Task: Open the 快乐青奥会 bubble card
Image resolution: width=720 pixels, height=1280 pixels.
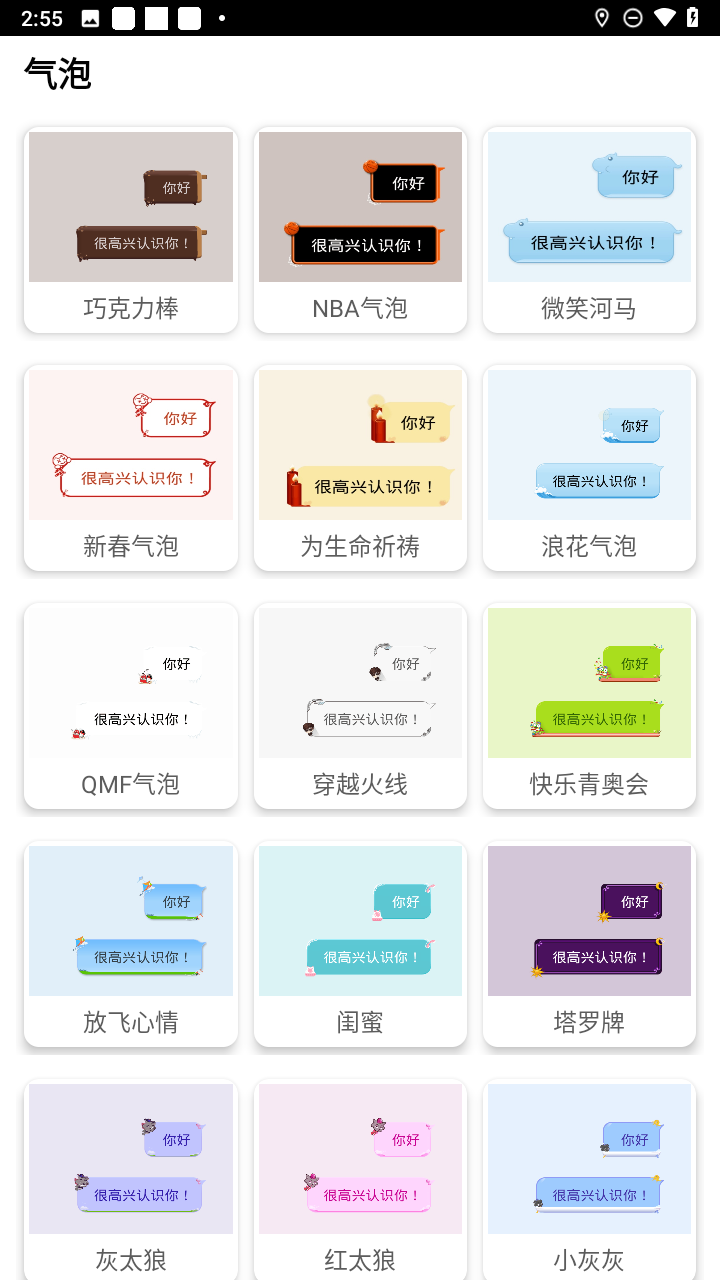Action: pyautogui.click(x=589, y=706)
